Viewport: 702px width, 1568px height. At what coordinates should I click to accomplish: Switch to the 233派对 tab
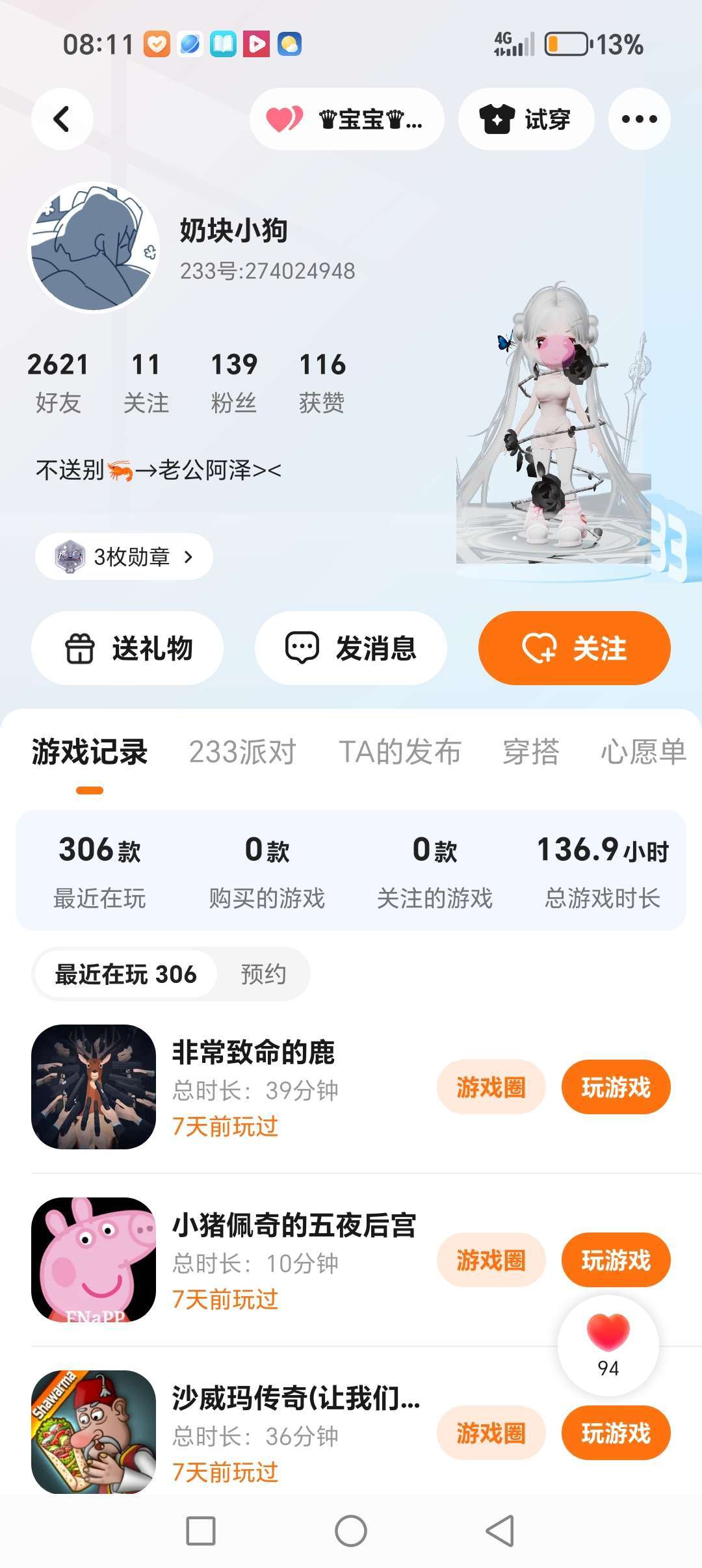click(242, 752)
